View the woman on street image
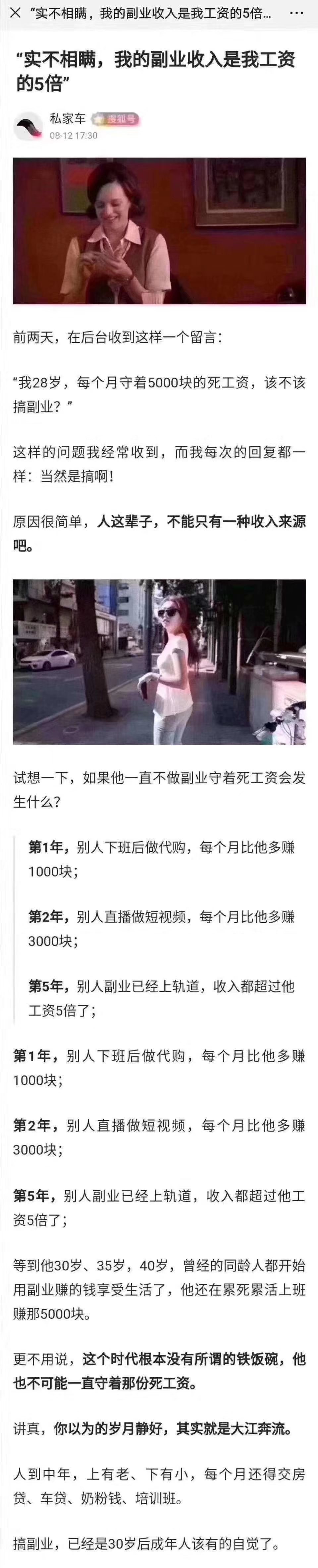Screen dimensions: 318x1568 point(159,662)
